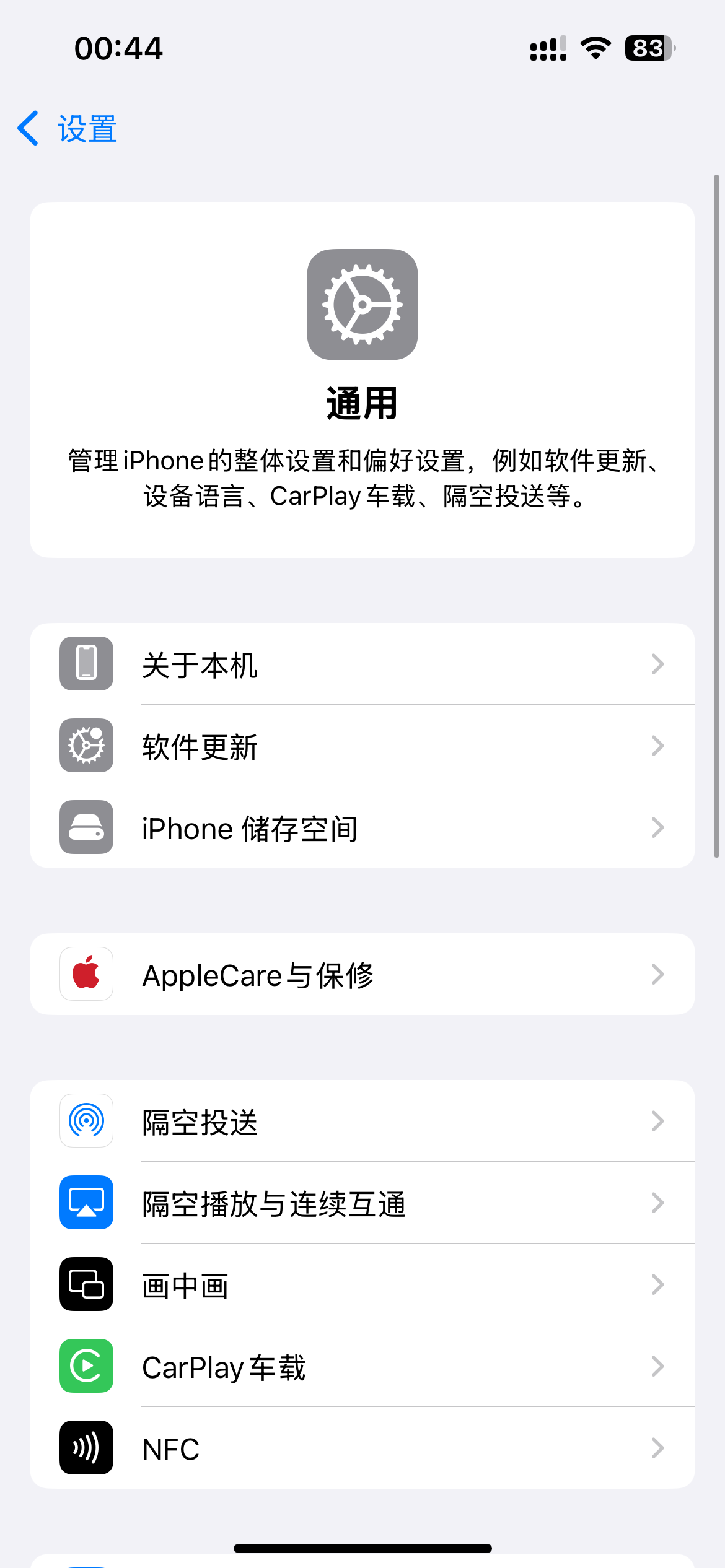Click the black NFC wave icon

click(x=86, y=1448)
